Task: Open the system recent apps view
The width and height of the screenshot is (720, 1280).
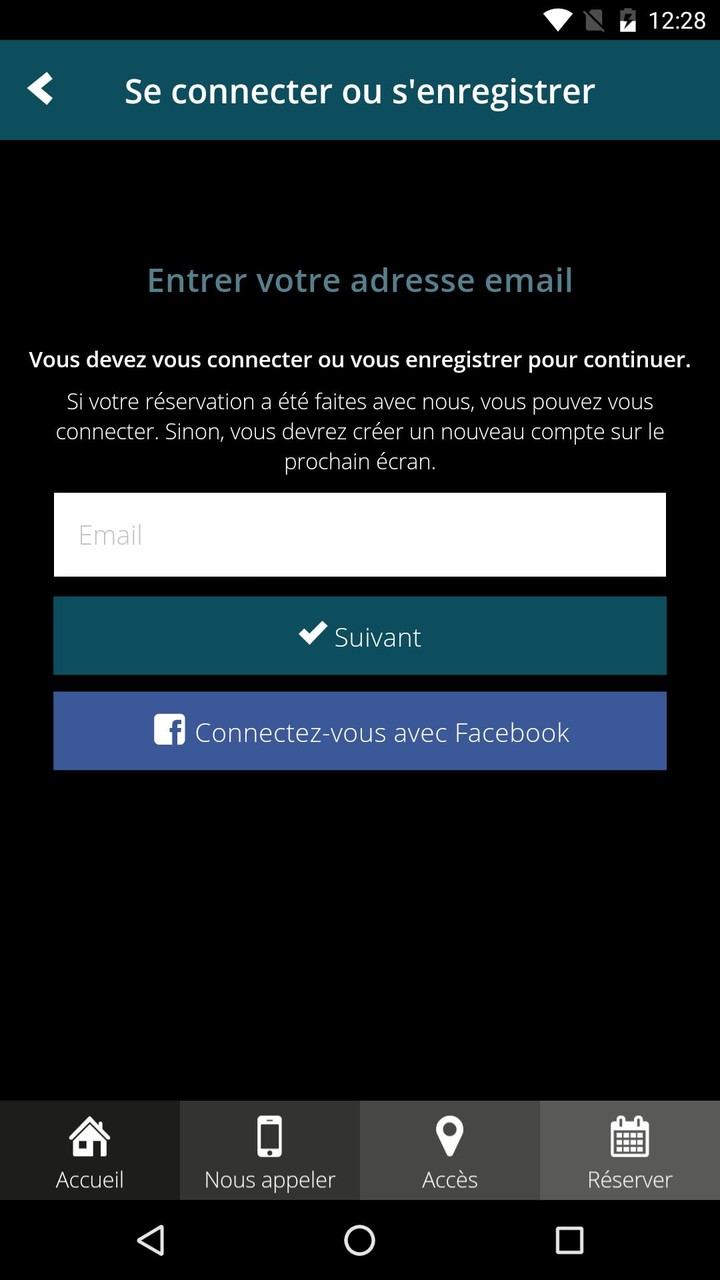Action: point(569,1241)
